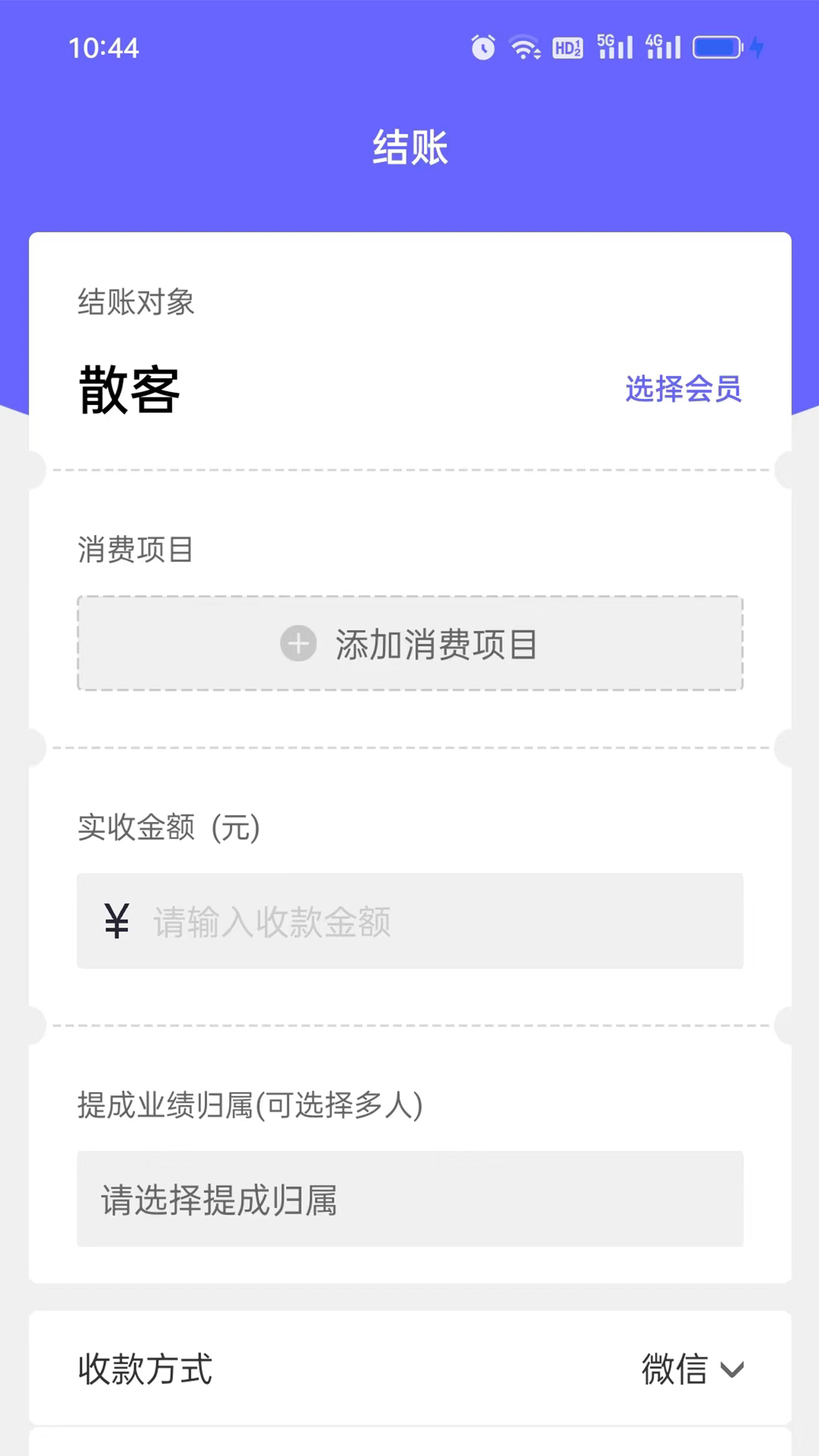Click the plus icon to add consumption item

298,644
